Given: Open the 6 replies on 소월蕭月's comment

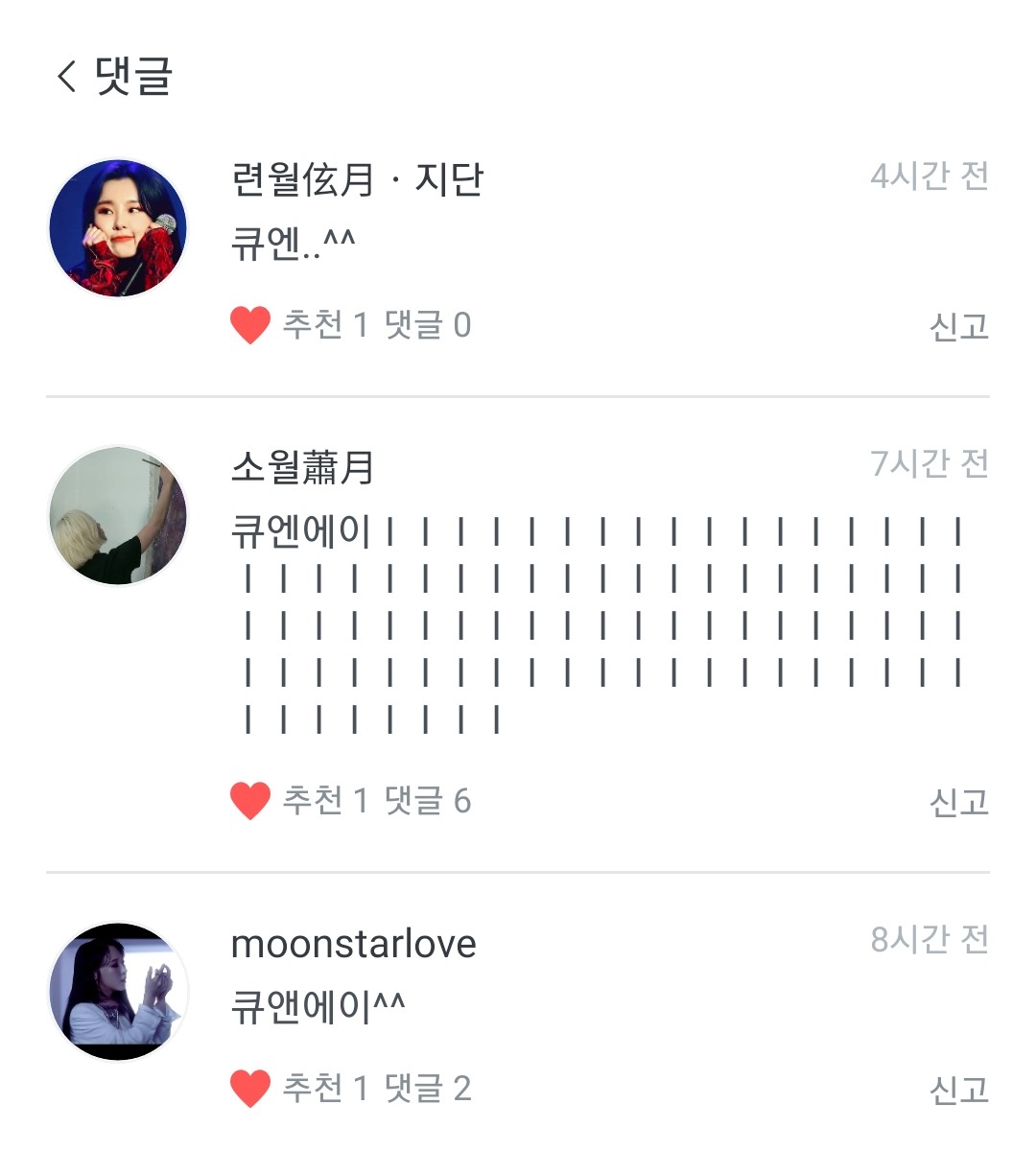Looking at the screenshot, I should click(x=428, y=801).
